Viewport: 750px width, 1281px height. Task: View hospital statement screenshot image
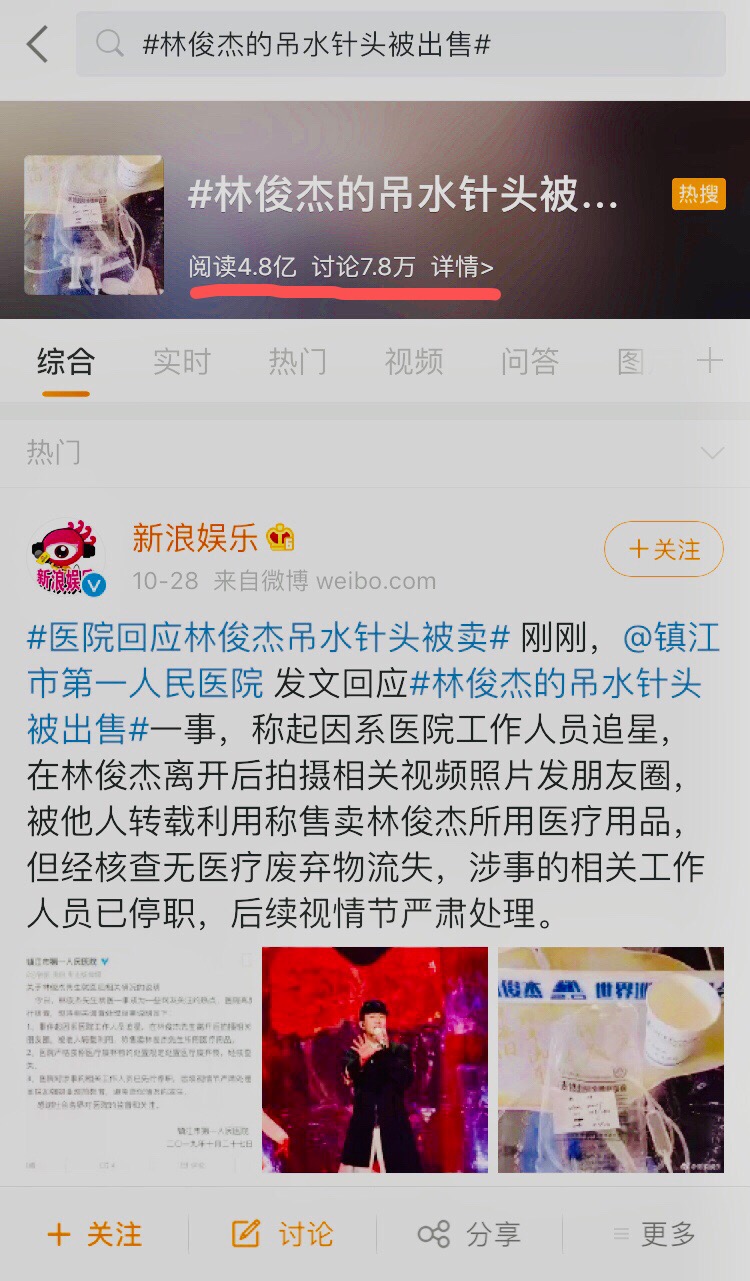pos(141,1060)
